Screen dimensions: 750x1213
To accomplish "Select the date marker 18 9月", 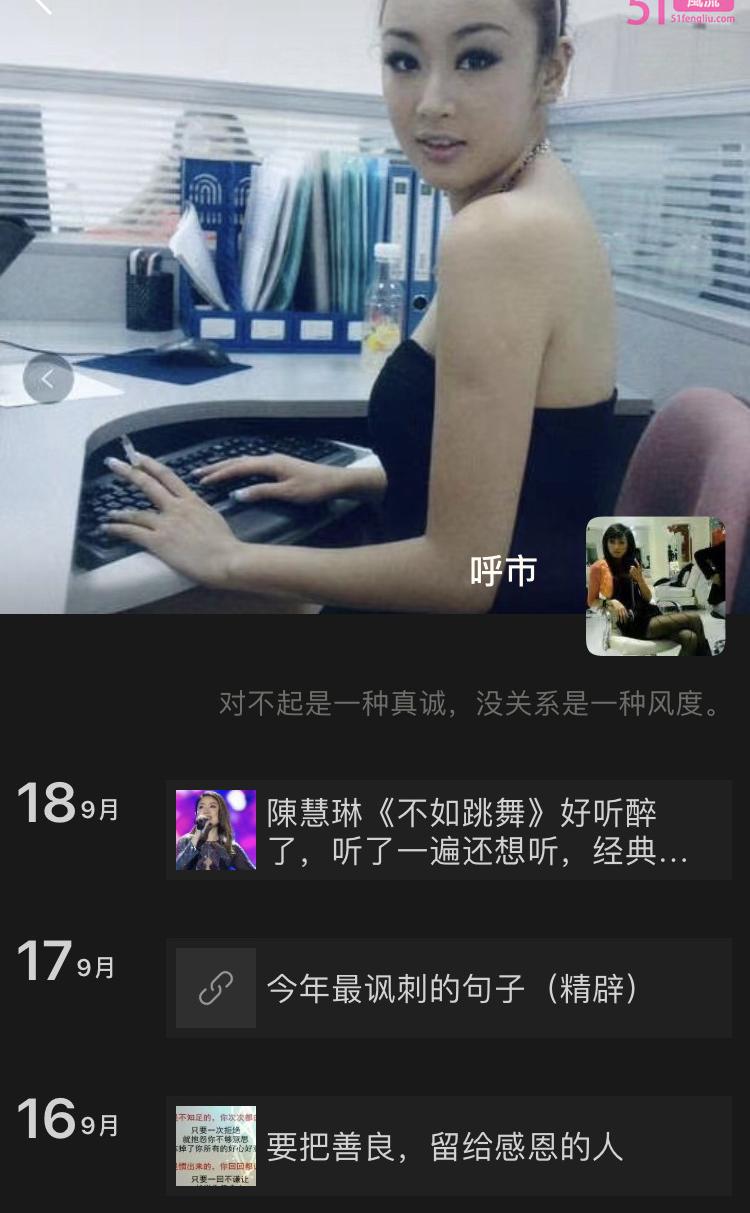I will coord(63,803).
